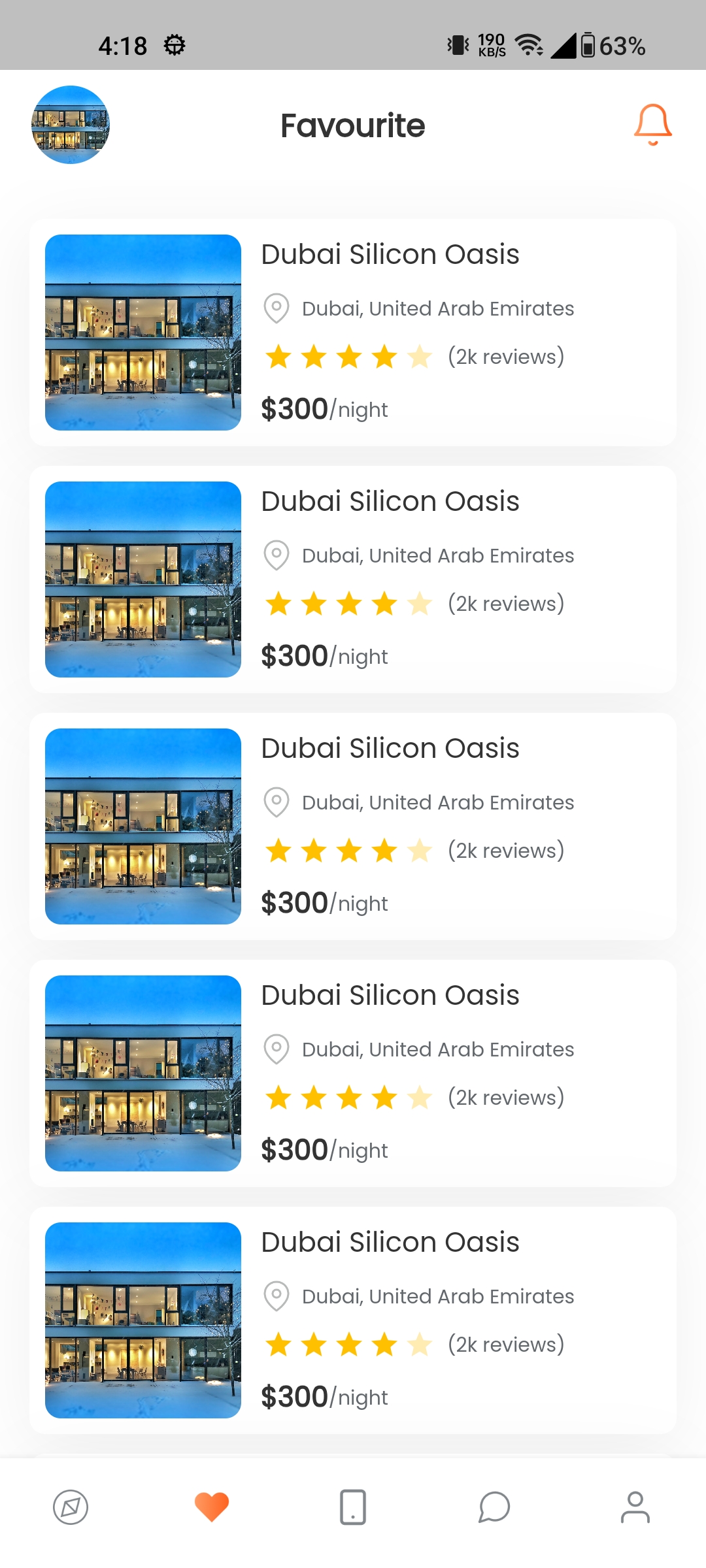The height and width of the screenshot is (1568, 706).
Task: Open the phone-shaped tab in bottom navigation
Action: (353, 1507)
